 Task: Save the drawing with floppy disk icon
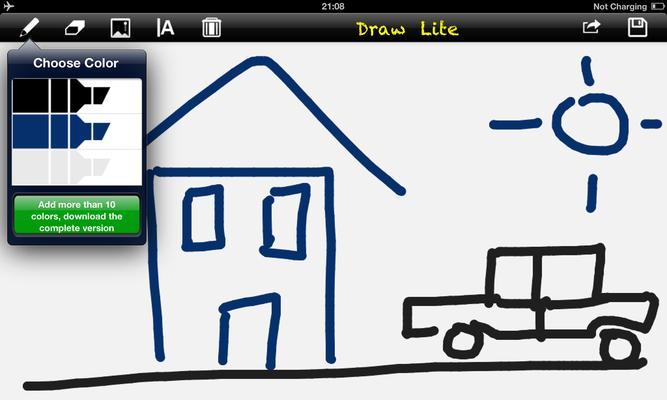coord(638,27)
